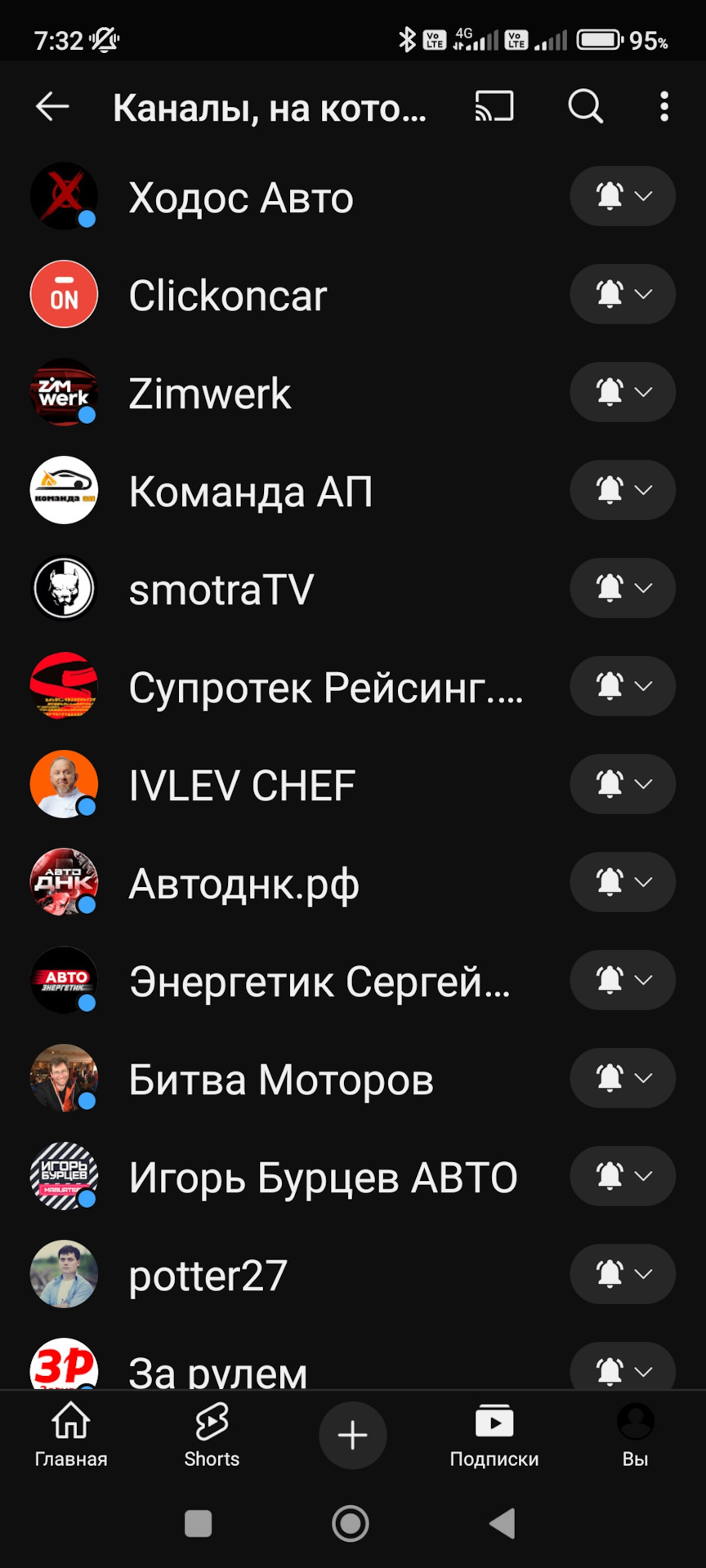Open the potter27 channel
This screenshot has width=706, height=1568.
[208, 1276]
